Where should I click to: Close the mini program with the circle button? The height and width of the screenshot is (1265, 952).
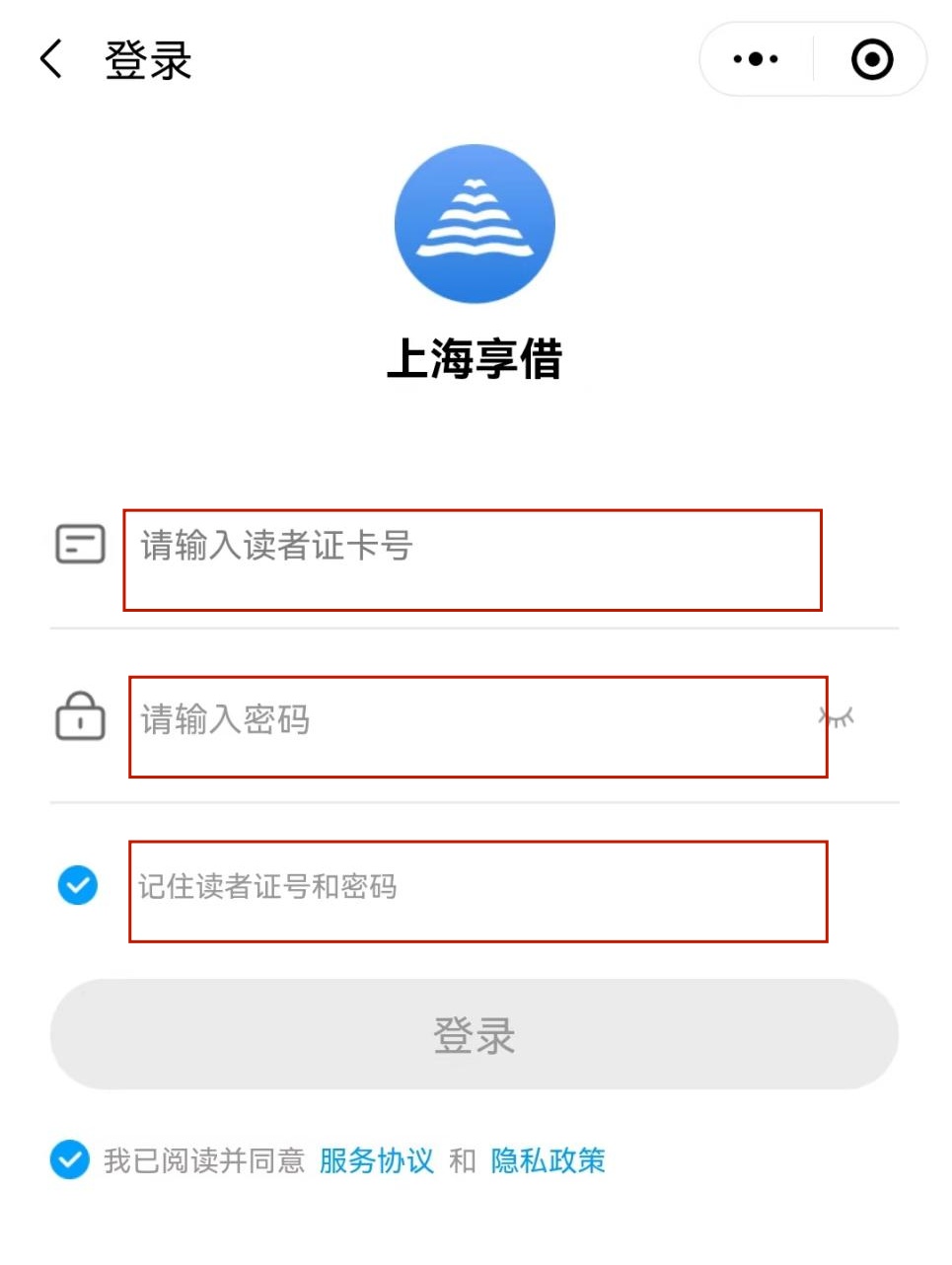click(871, 59)
